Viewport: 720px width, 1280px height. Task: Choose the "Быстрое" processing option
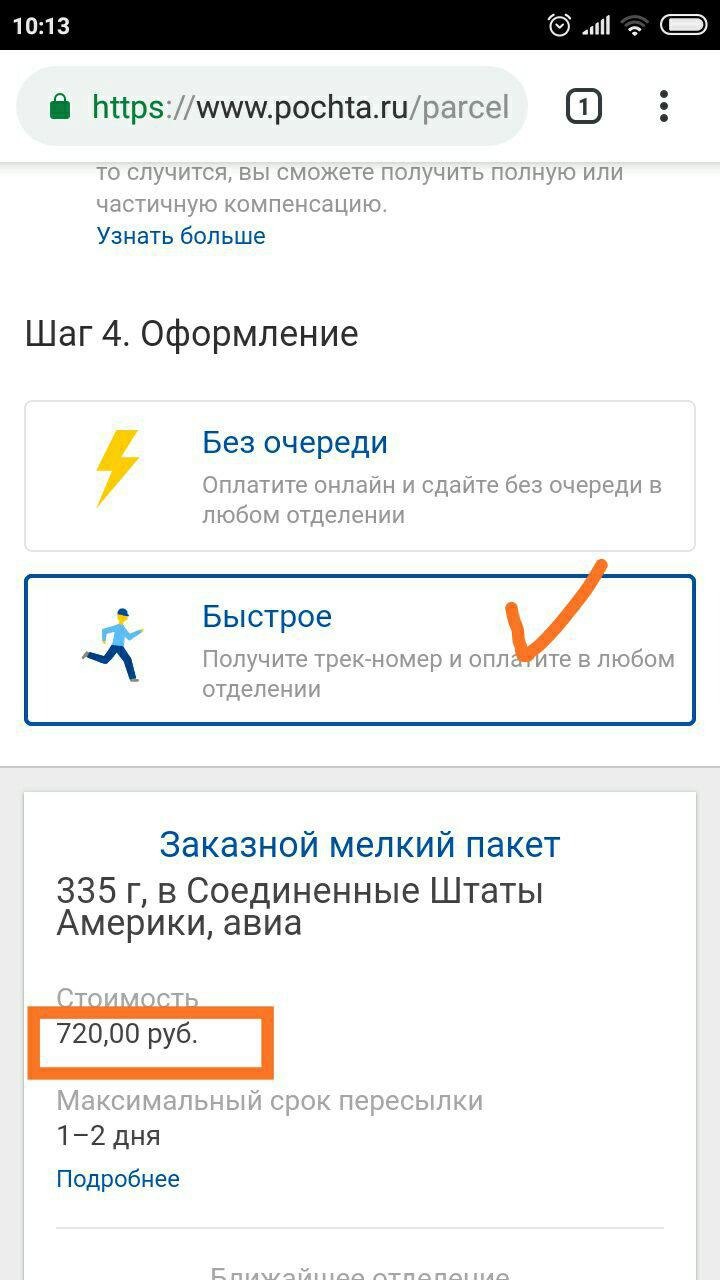point(360,649)
